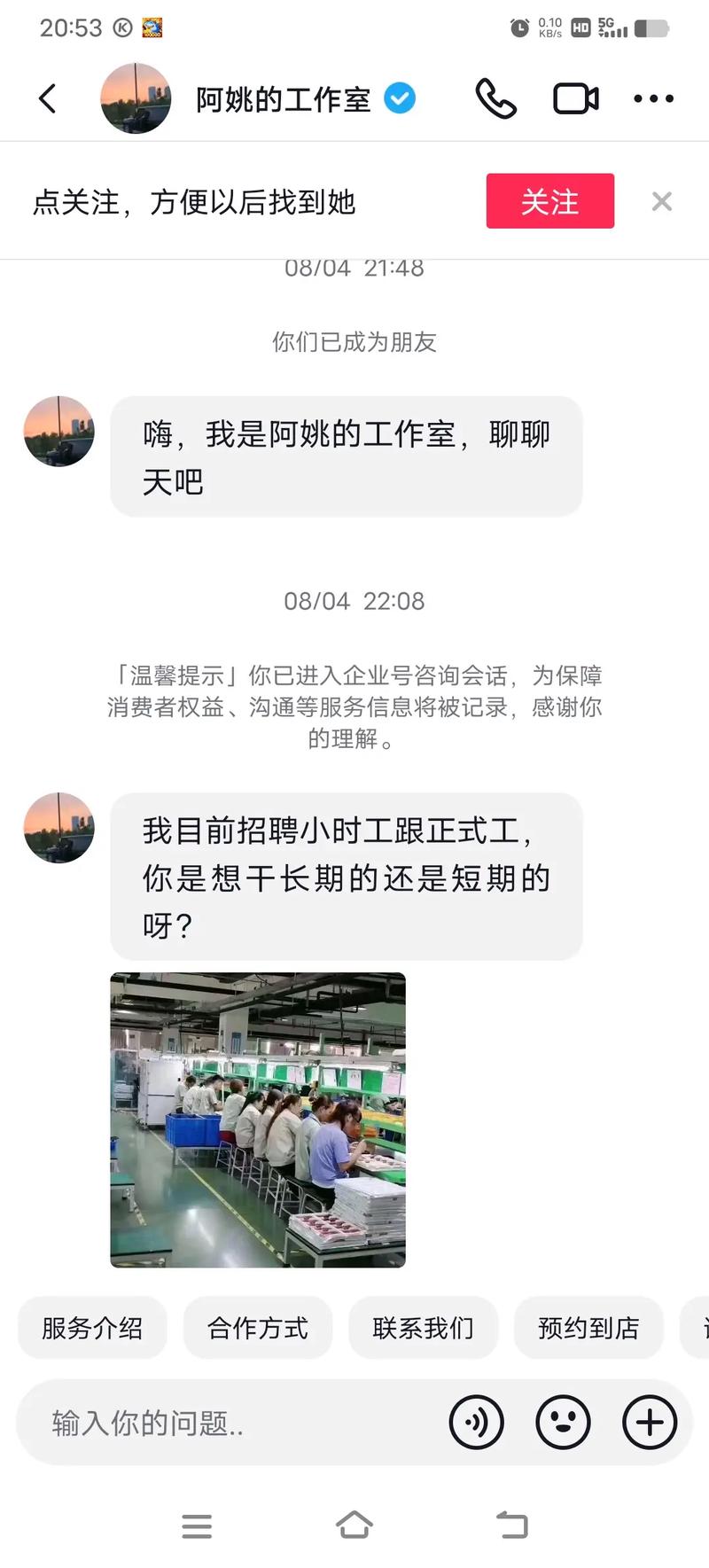Image resolution: width=709 pixels, height=1568 pixels.
Task: Start a video call from the chat header
Action: pyautogui.click(x=576, y=98)
